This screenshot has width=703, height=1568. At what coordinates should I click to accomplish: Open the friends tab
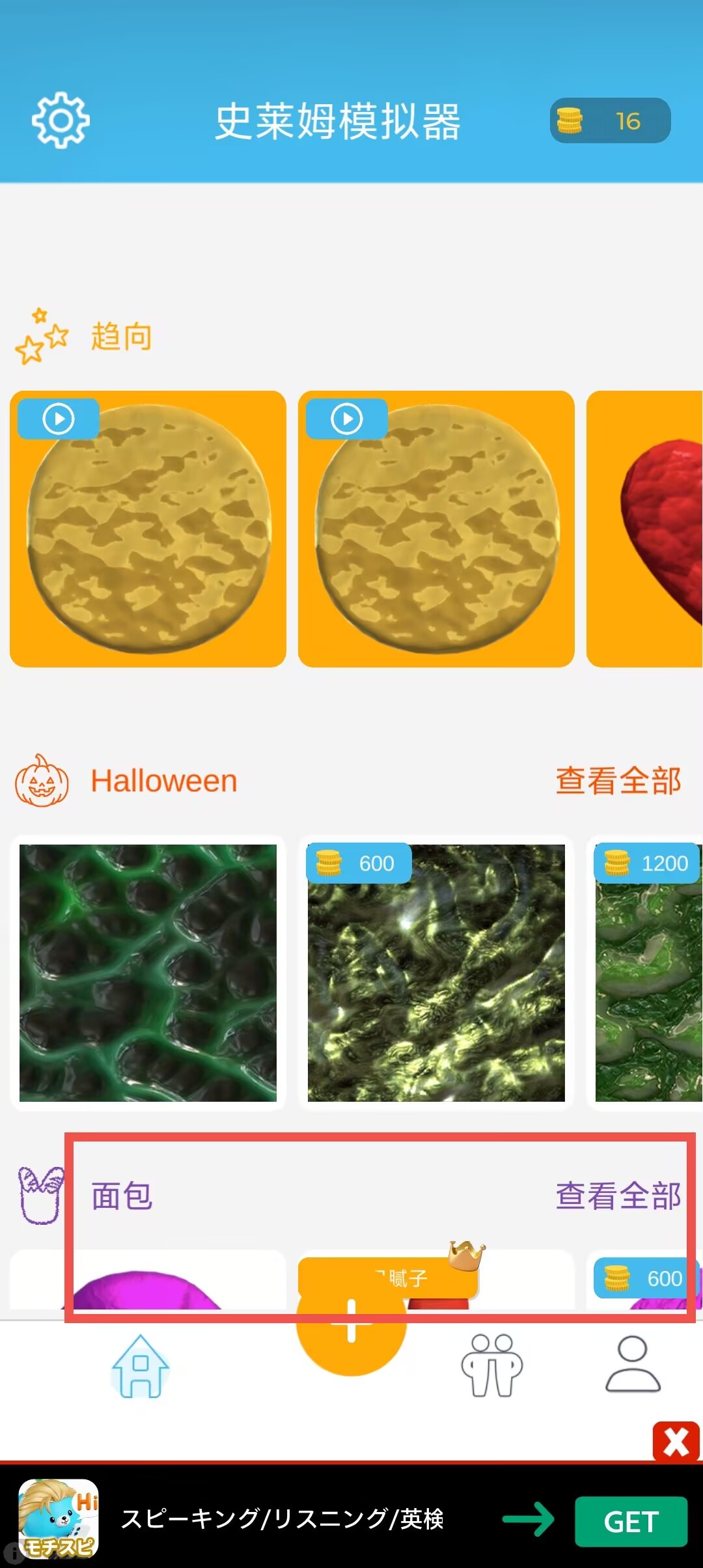click(x=492, y=1365)
